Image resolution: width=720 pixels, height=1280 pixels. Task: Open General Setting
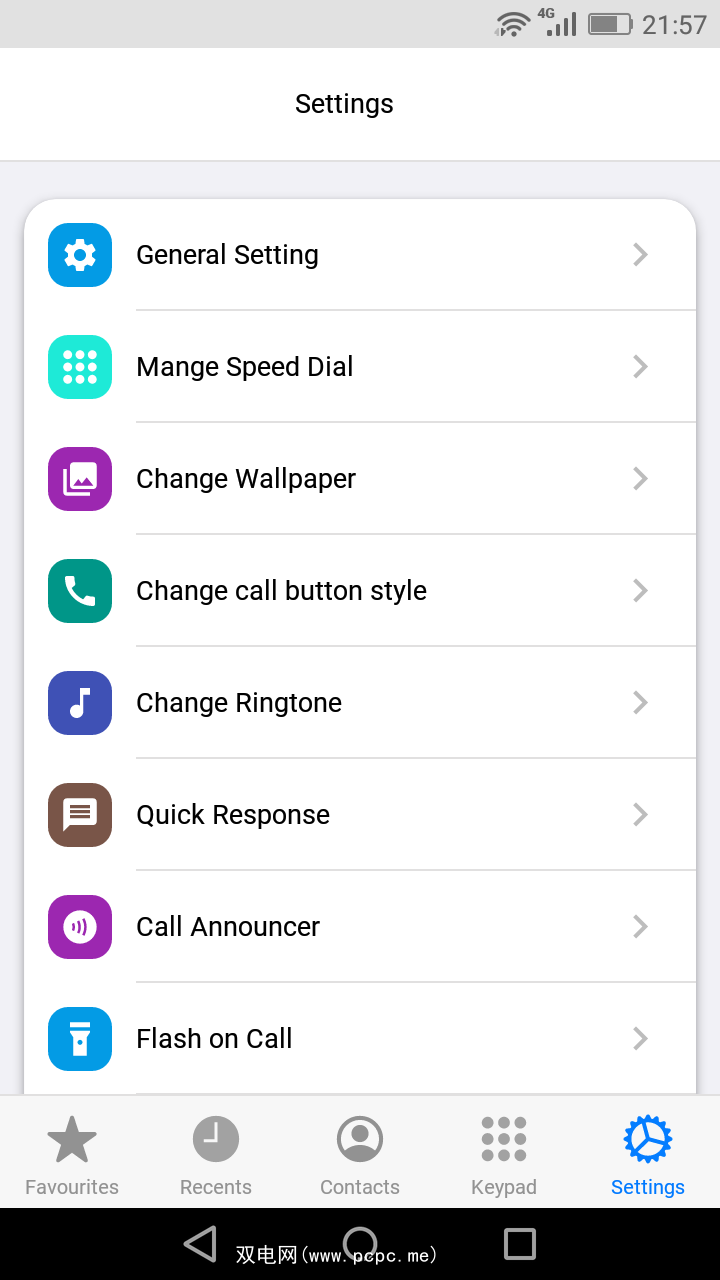click(360, 255)
